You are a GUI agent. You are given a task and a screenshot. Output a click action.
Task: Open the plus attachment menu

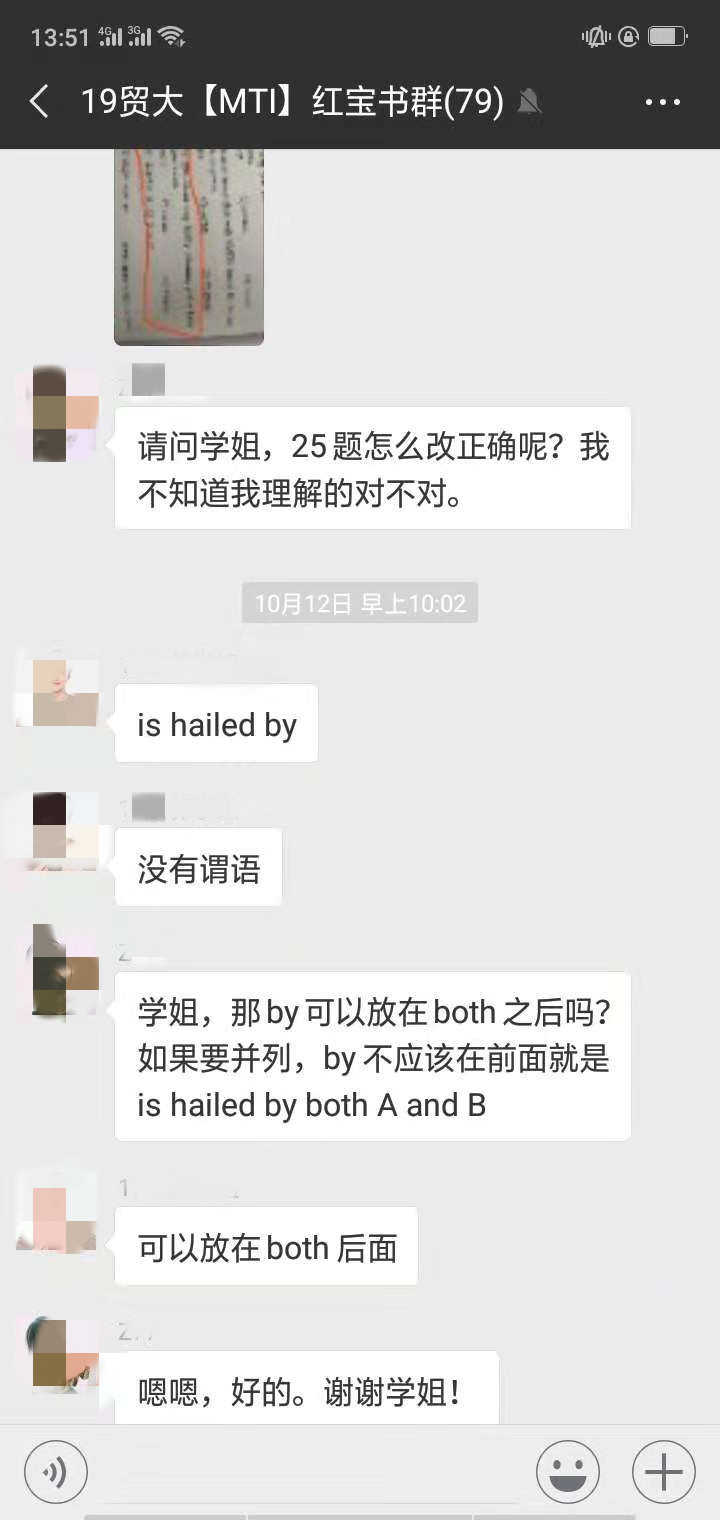click(664, 1472)
